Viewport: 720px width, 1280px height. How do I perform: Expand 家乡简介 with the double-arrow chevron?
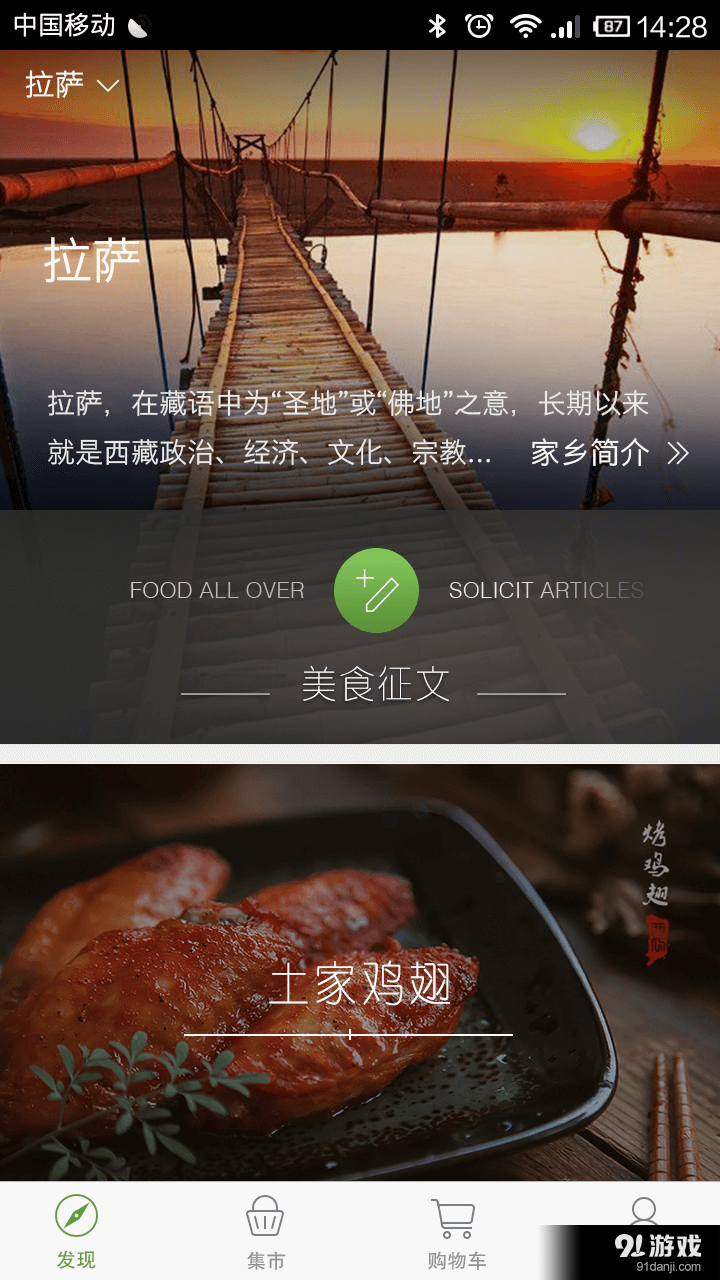pos(676,452)
